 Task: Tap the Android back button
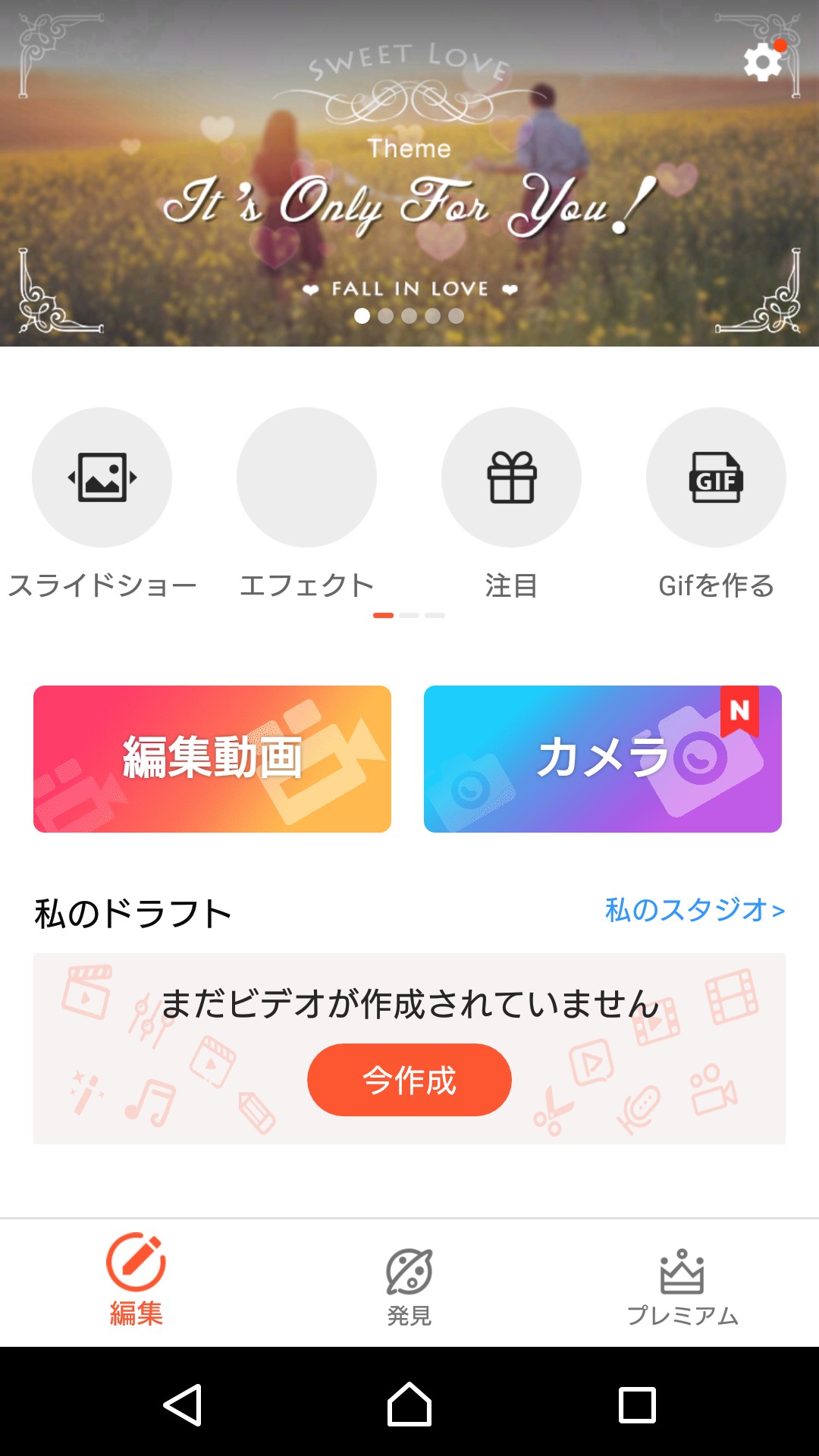[x=183, y=1404]
